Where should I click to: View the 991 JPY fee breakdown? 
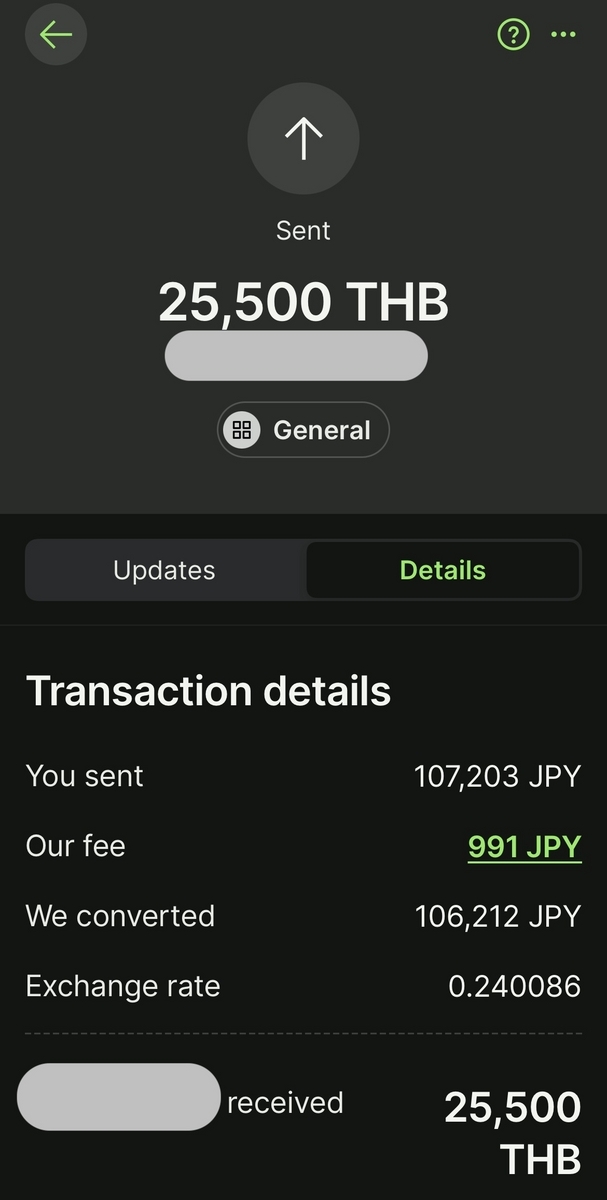point(524,847)
